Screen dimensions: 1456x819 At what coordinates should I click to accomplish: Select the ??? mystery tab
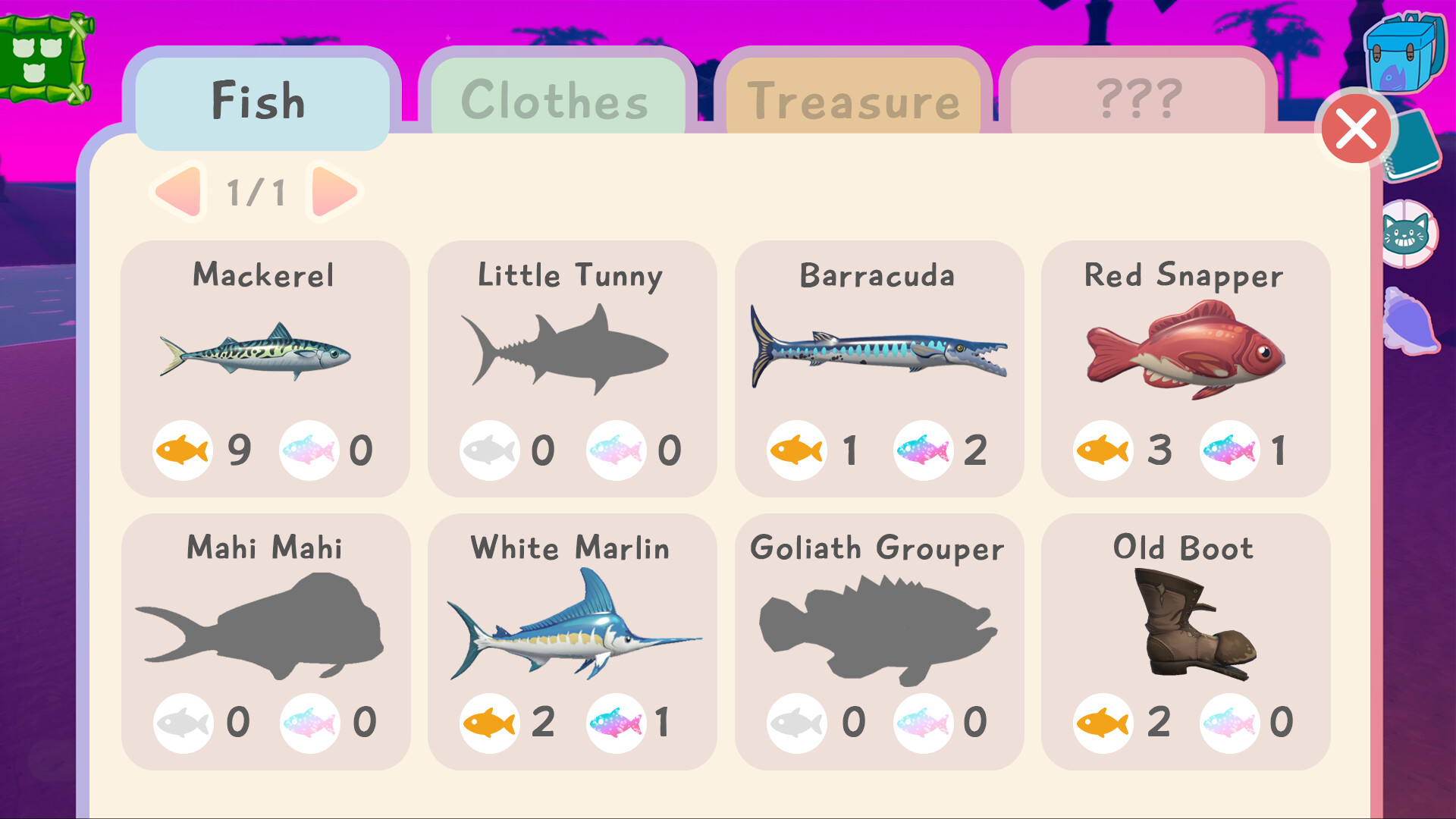1139,99
